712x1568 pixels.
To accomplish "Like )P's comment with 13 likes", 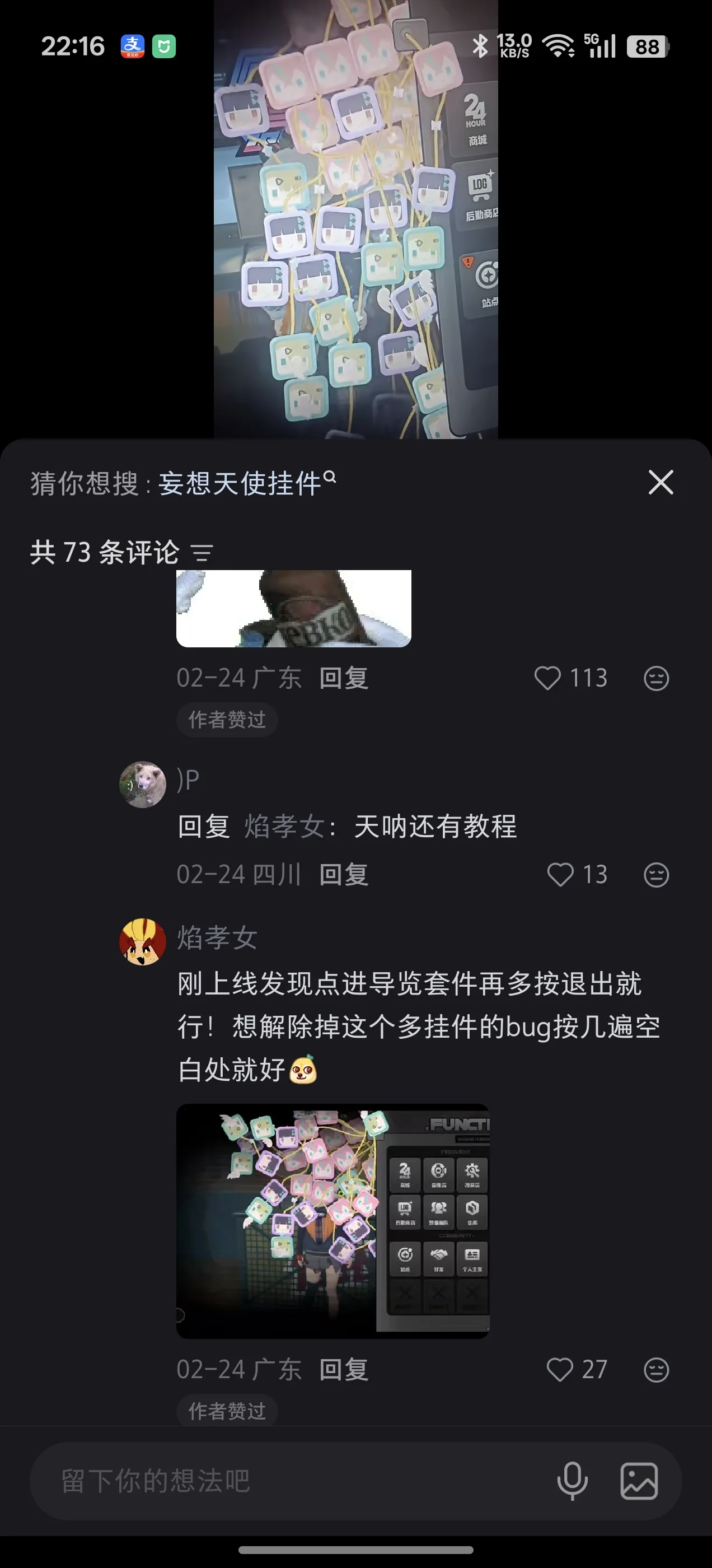I will (560, 875).
